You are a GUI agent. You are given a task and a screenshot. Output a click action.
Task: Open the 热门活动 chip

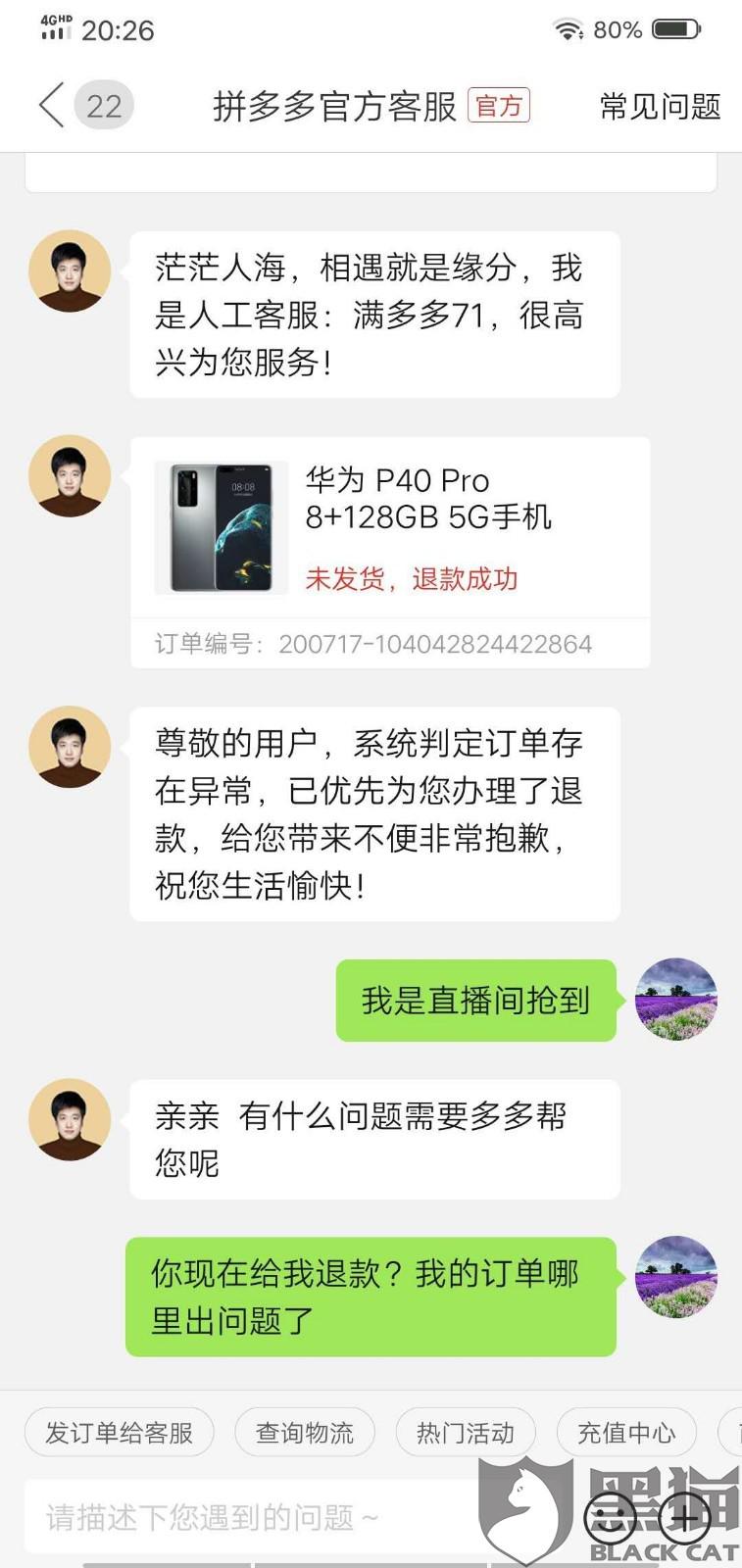(466, 1433)
